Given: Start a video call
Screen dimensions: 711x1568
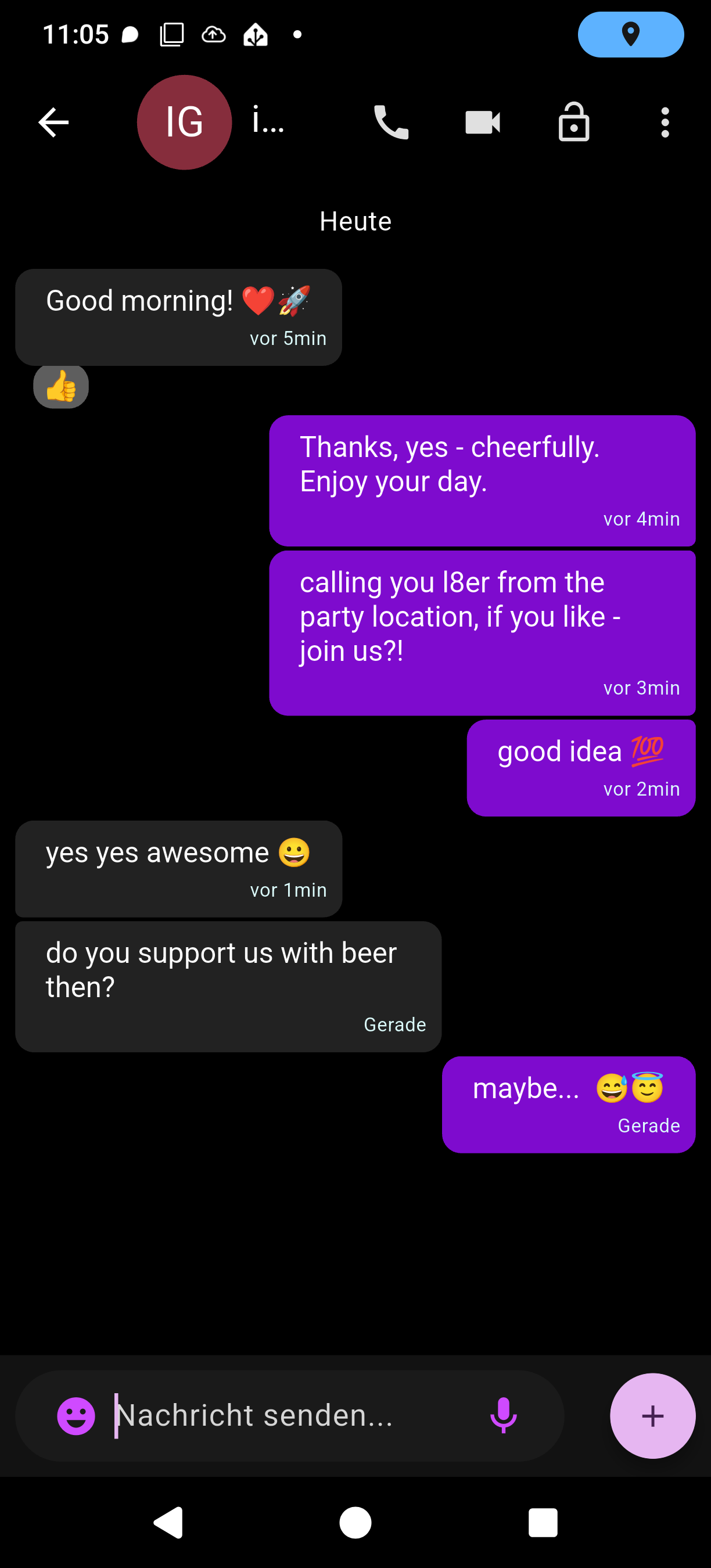Looking at the screenshot, I should tap(482, 122).
